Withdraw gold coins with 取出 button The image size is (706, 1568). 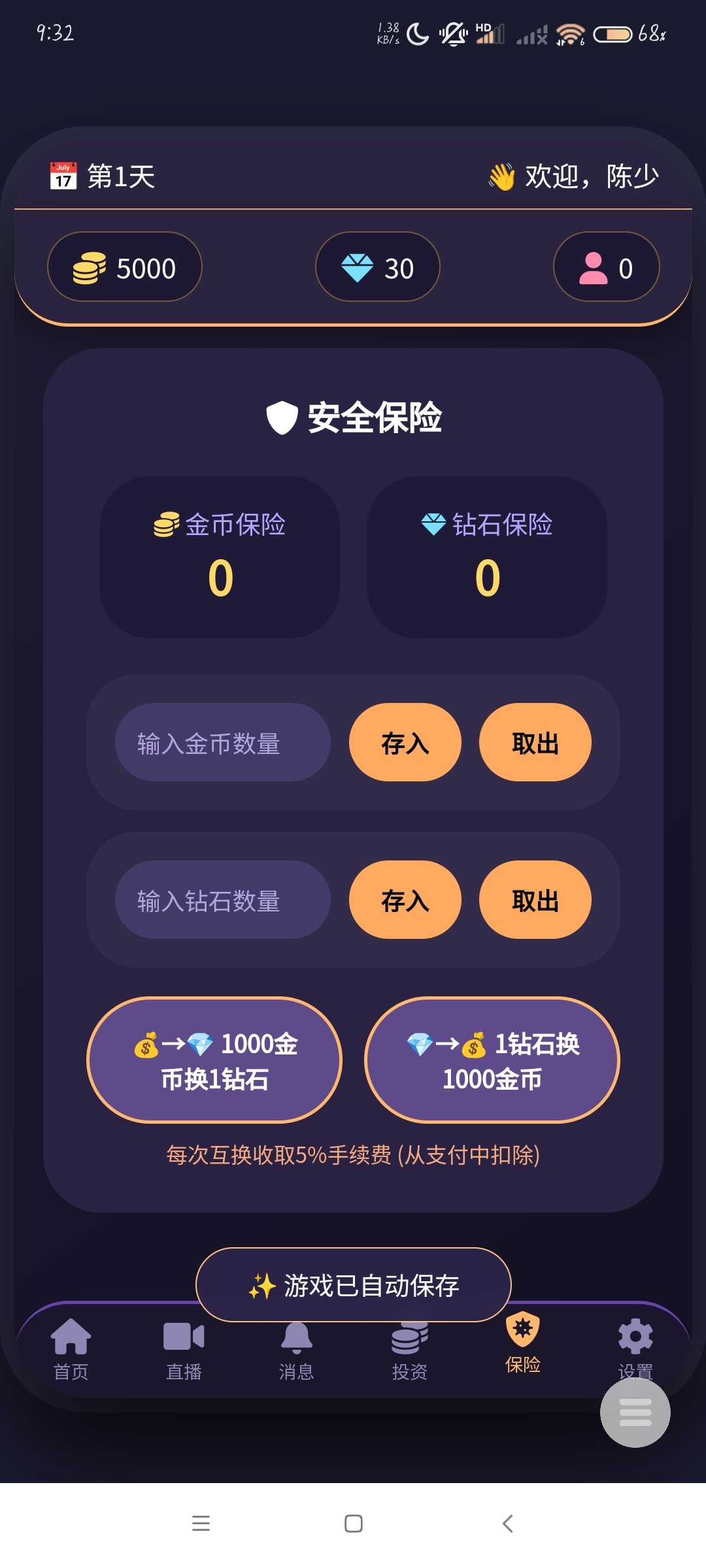click(x=535, y=742)
